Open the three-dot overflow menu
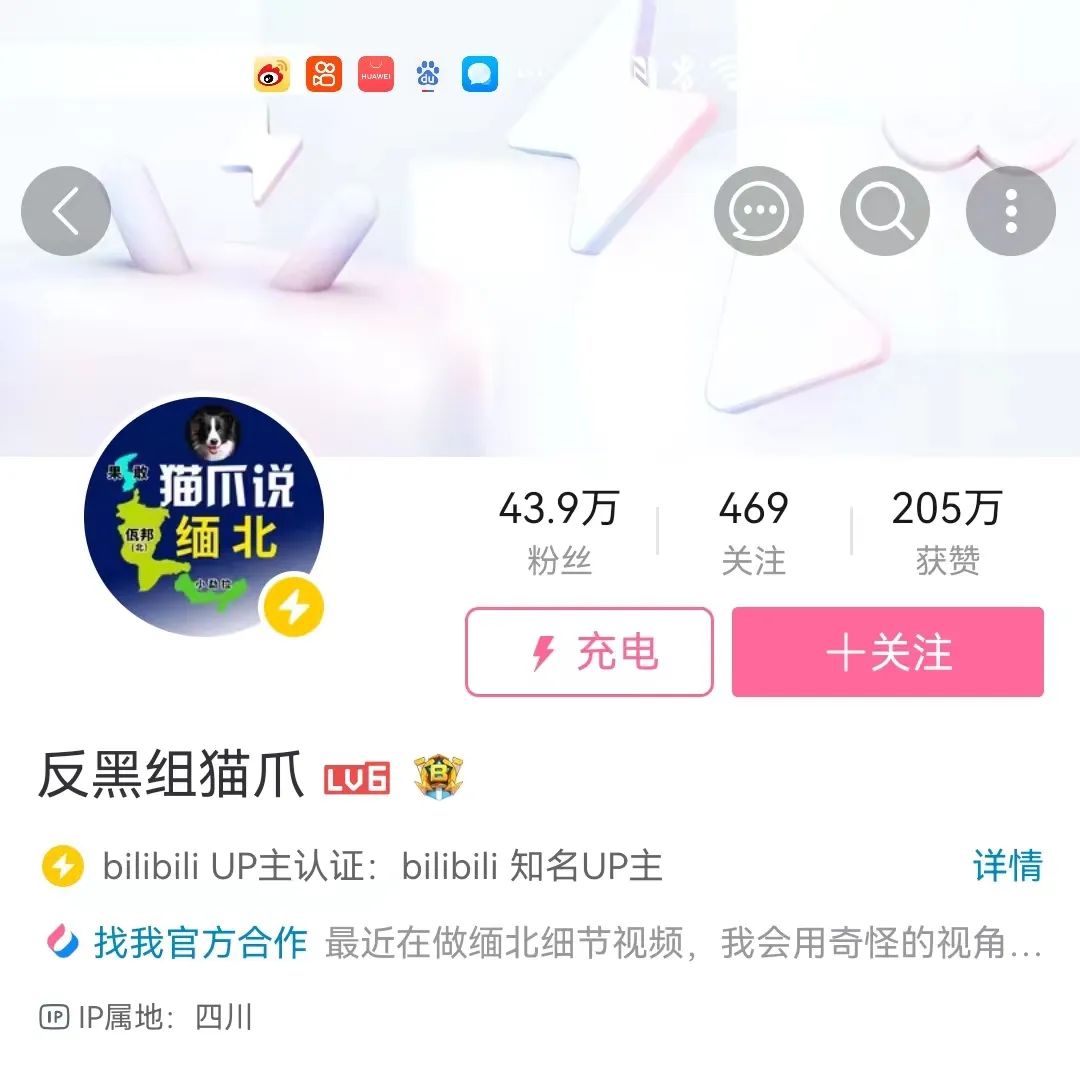This screenshot has height=1069, width=1080. 1010,211
